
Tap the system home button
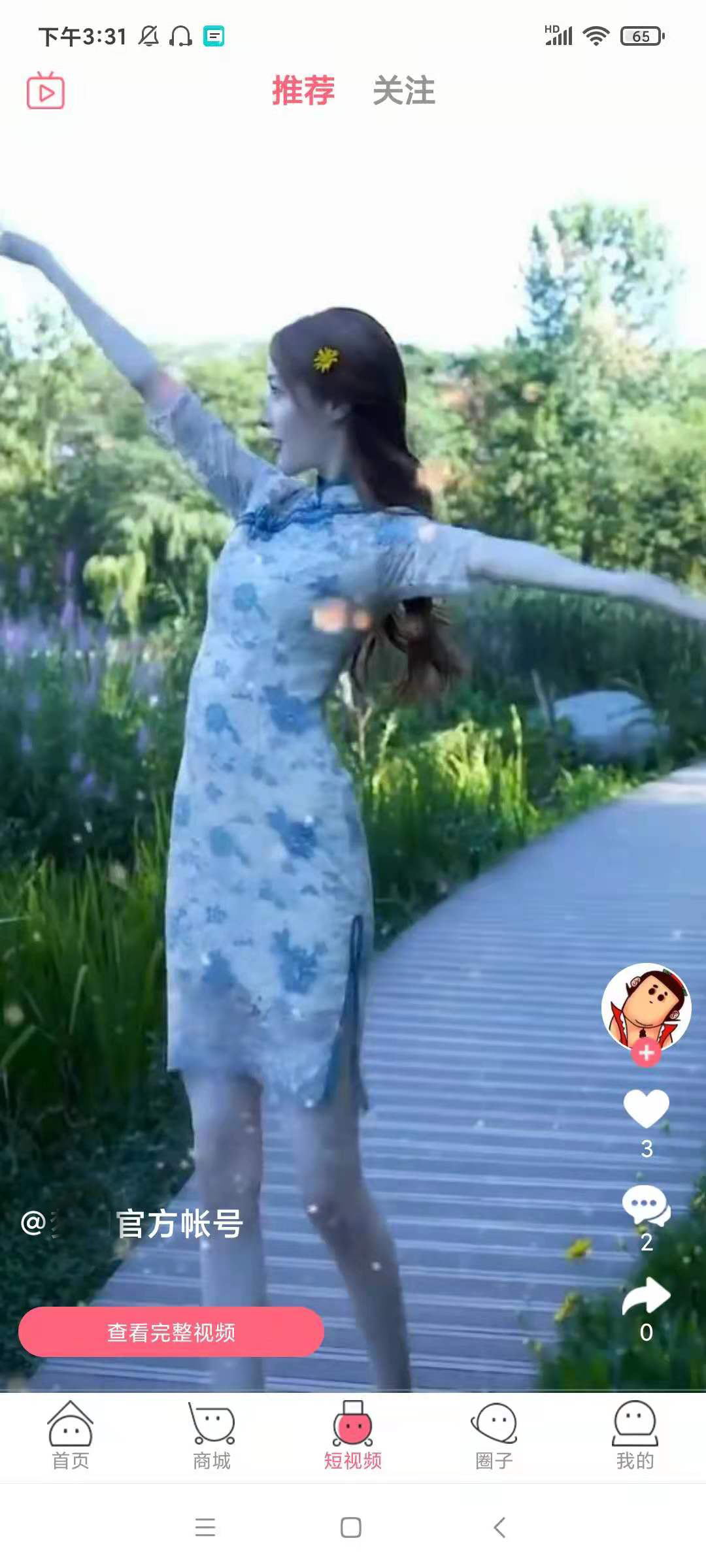click(x=351, y=1527)
